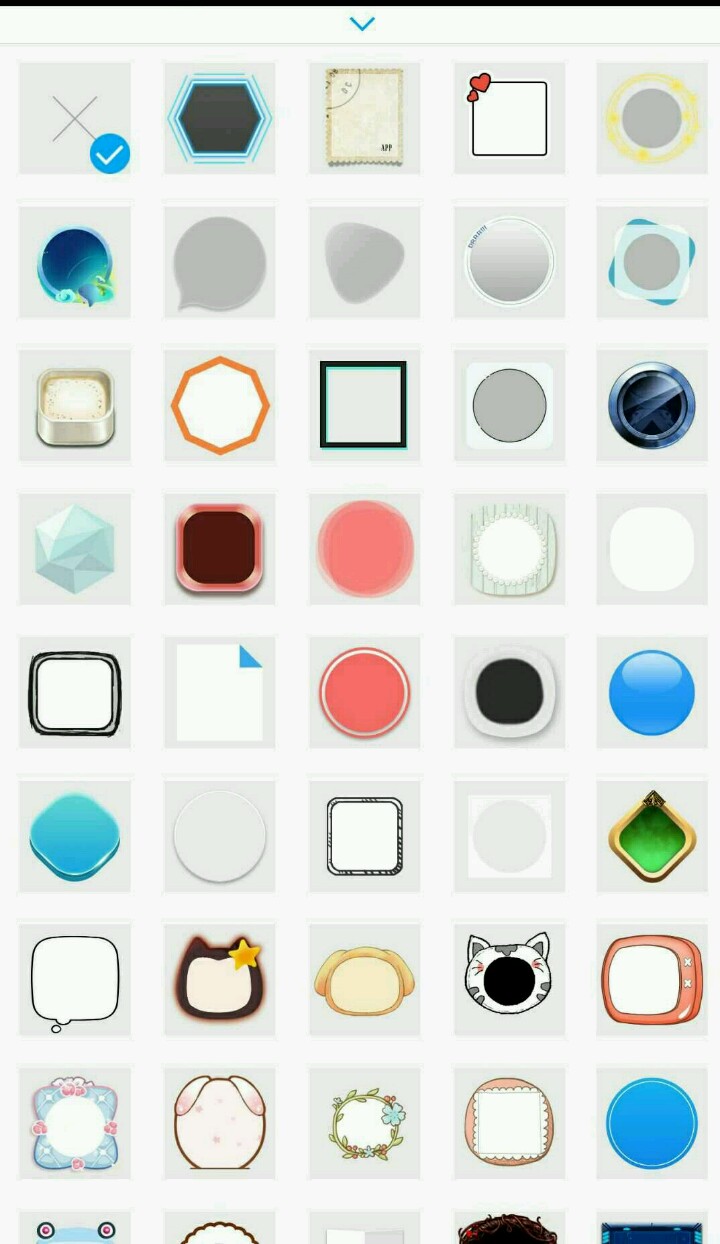Viewport: 720px width, 1244px height.
Task: Choose the dark hexagon frame with blue glow
Action: click(220, 118)
